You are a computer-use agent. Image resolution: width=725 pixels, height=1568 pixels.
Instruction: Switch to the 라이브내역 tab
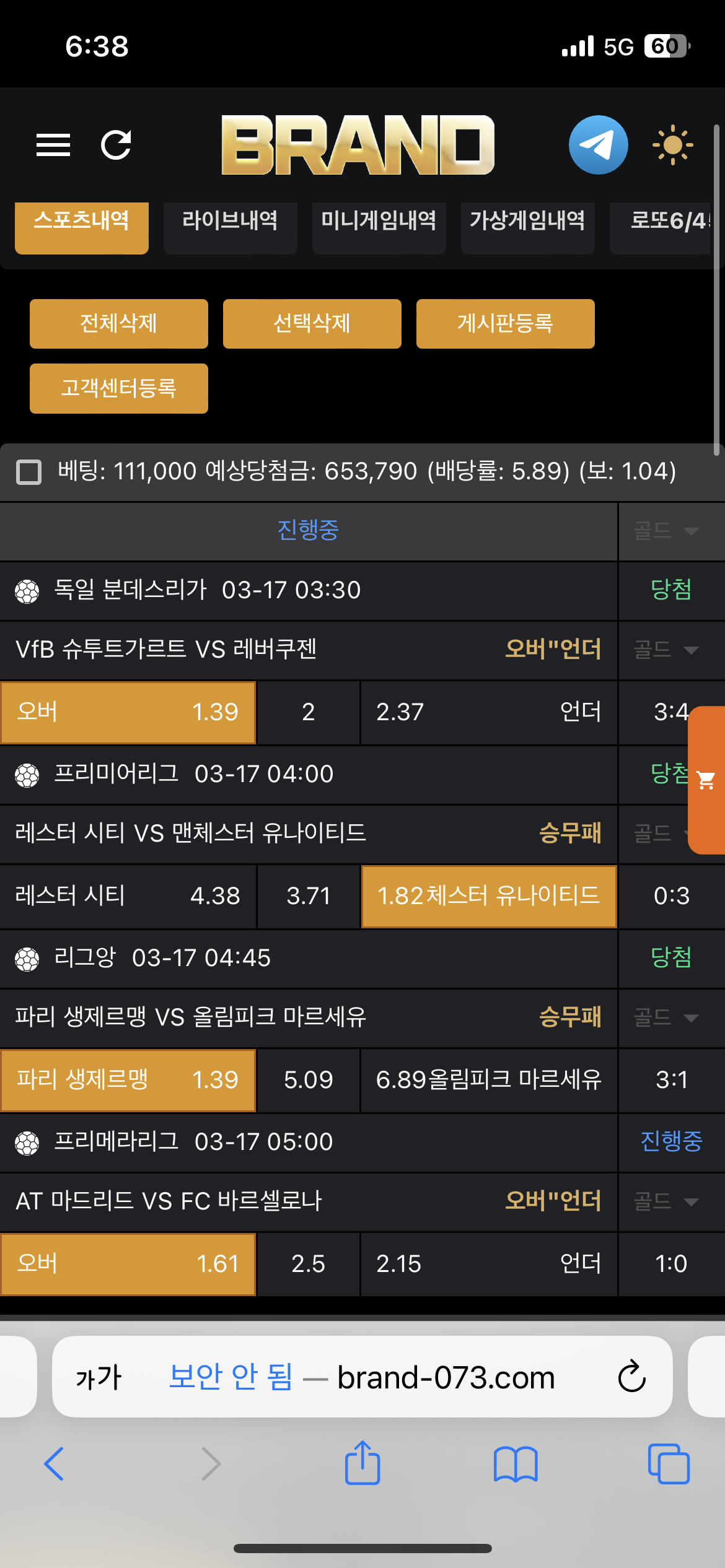230,223
